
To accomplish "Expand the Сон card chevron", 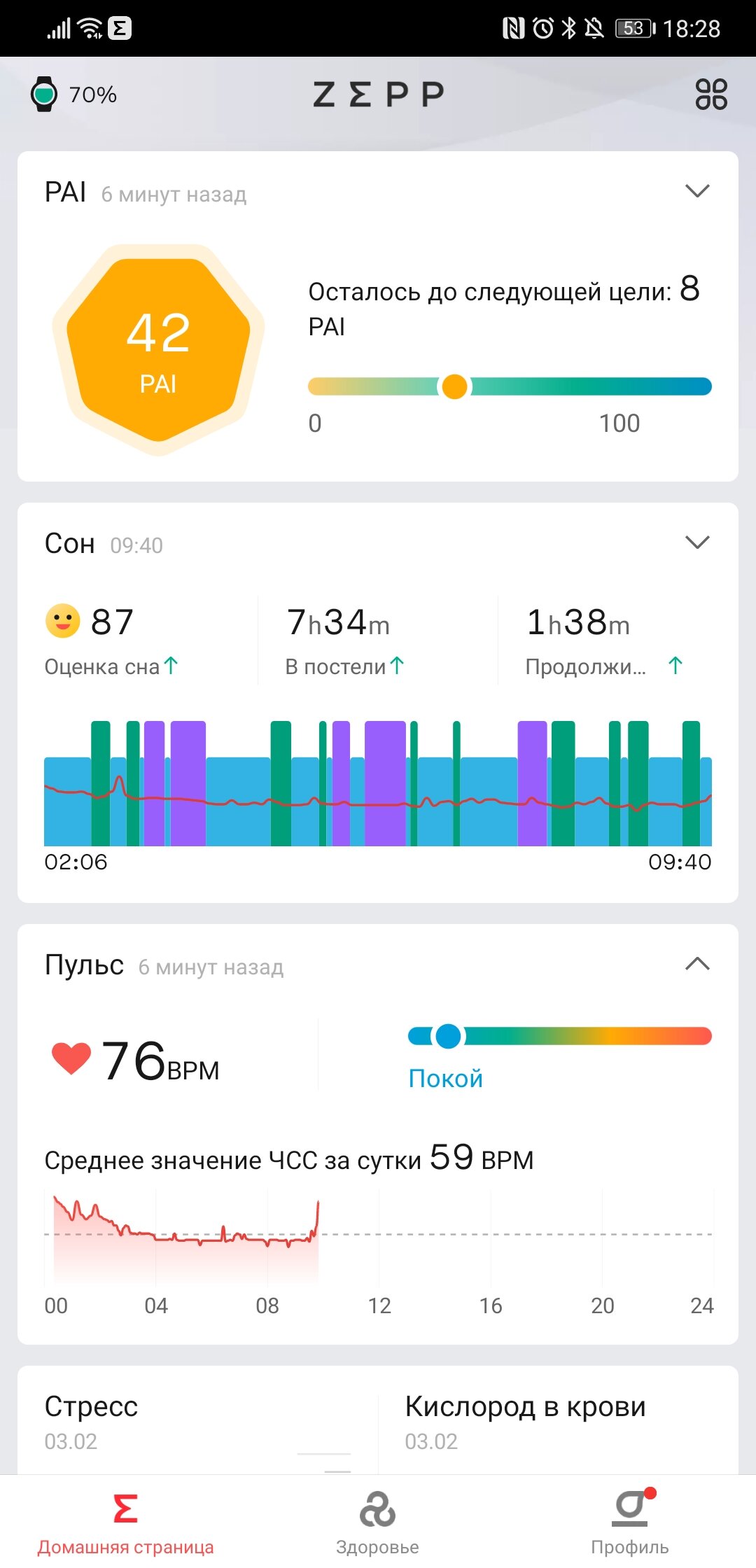I will (697, 542).
